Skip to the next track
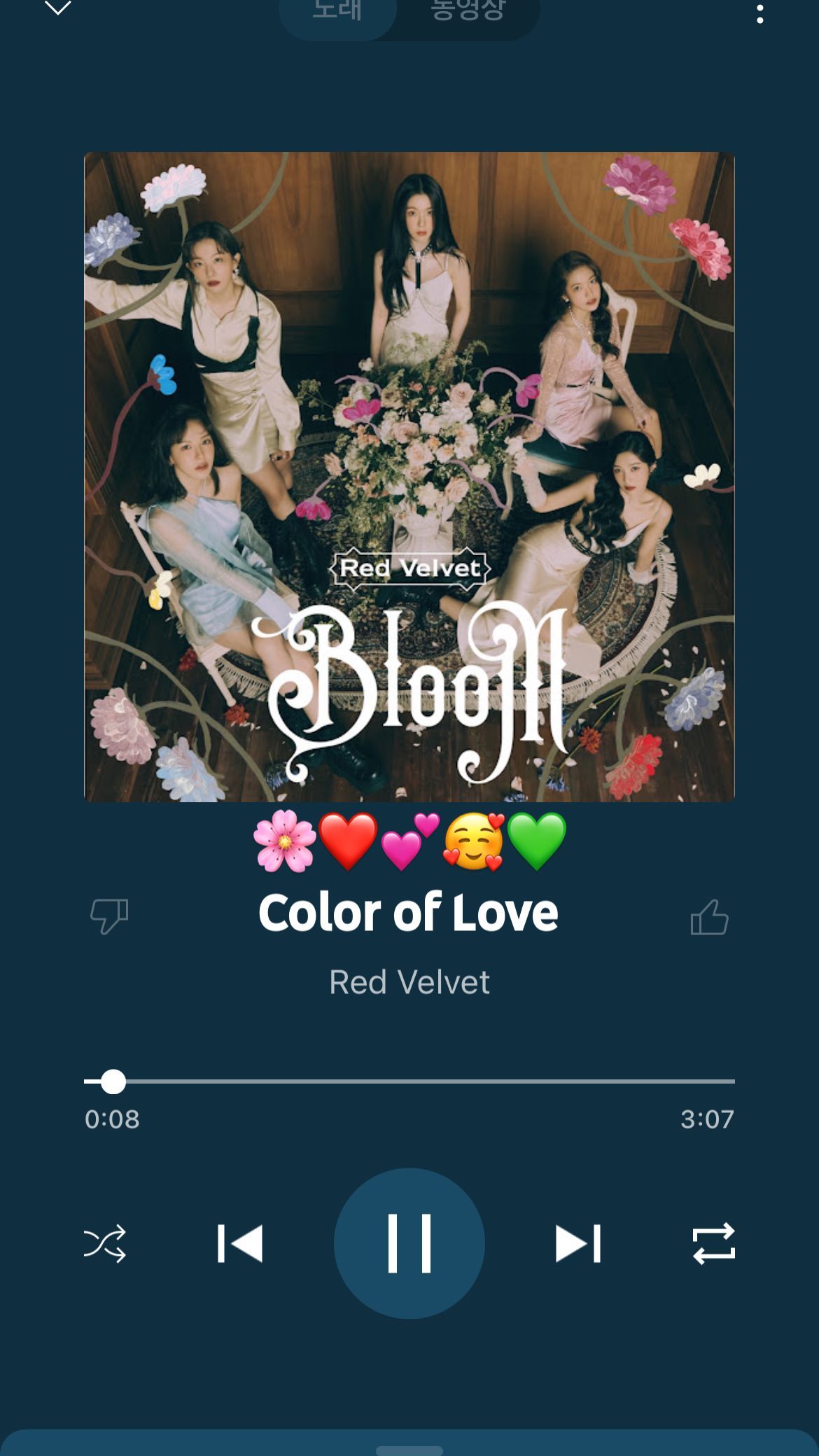This screenshot has width=819, height=1456. pos(578,1243)
